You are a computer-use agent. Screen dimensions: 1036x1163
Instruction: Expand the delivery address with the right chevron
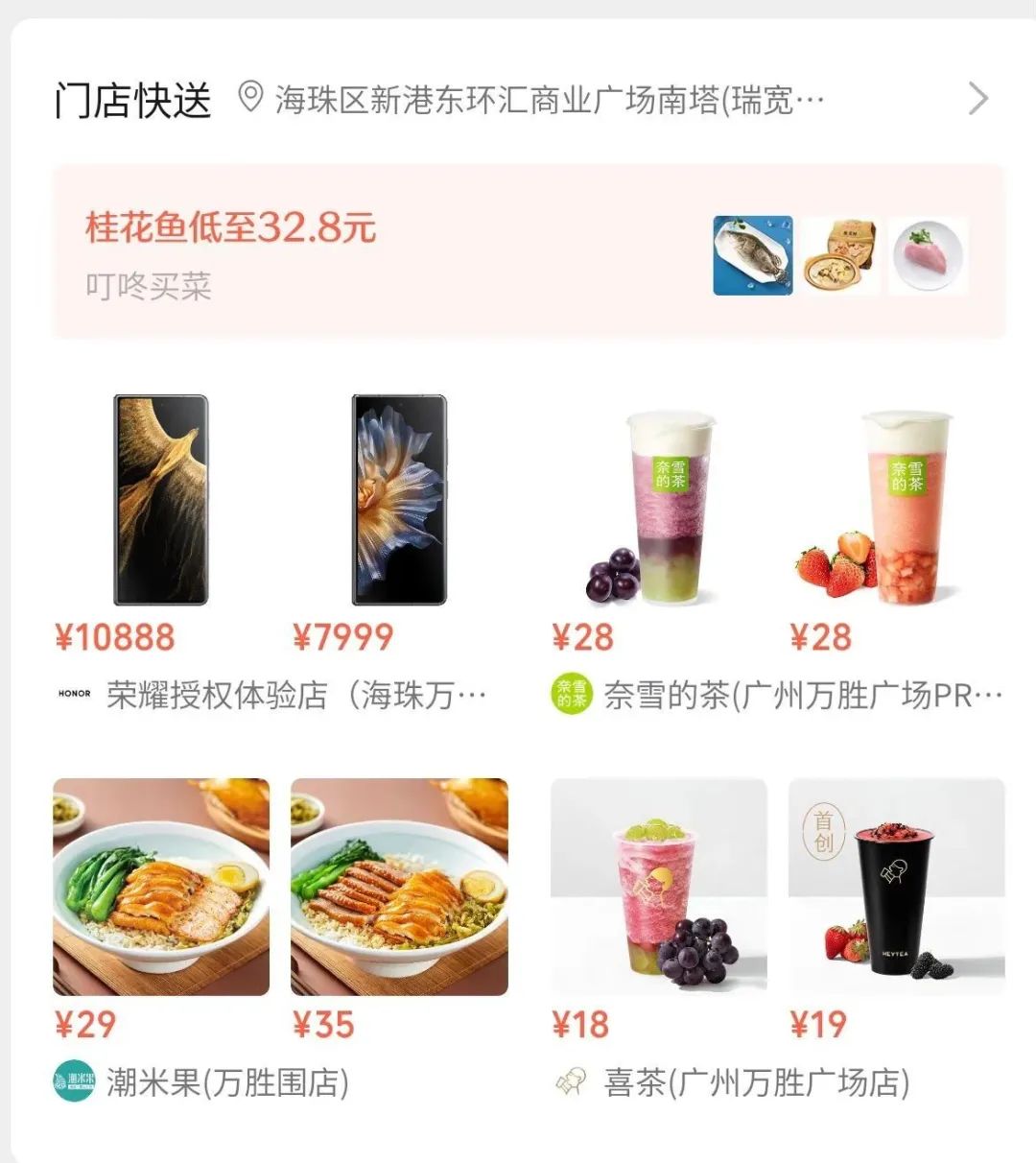tap(977, 97)
